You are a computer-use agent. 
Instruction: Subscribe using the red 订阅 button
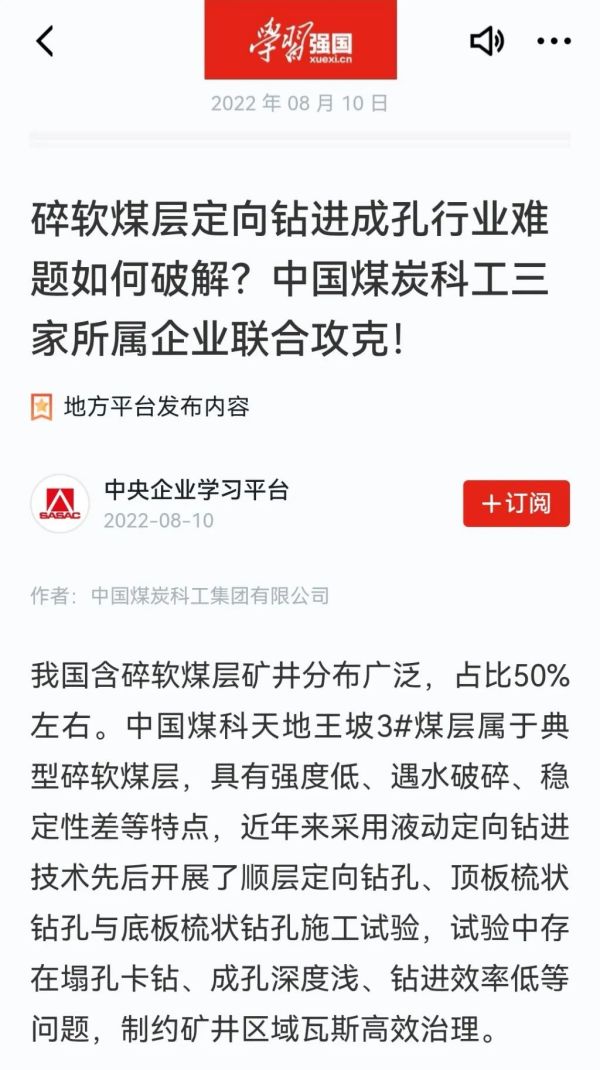pos(516,503)
